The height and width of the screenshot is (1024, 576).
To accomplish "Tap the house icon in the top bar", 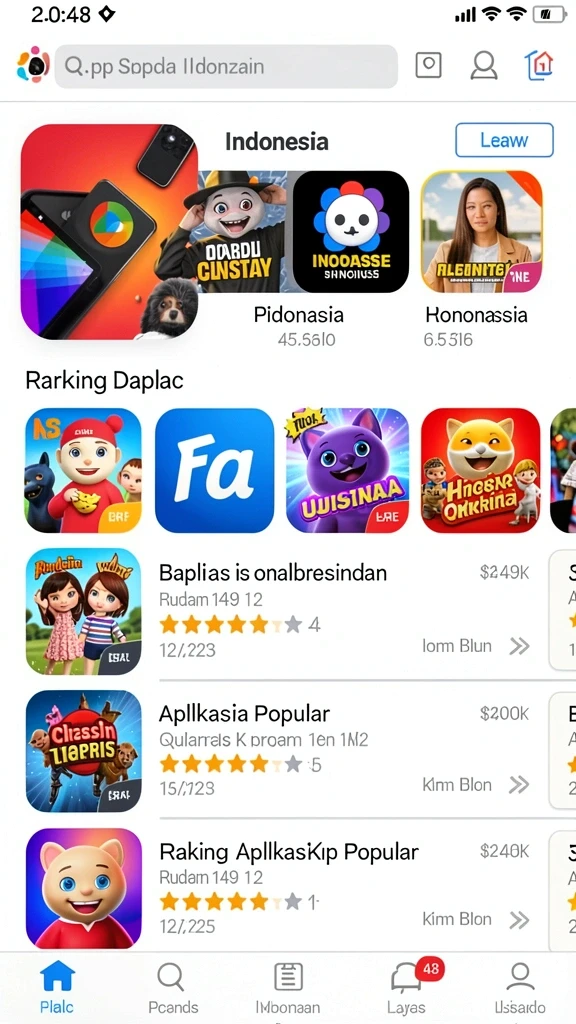I will coord(539,65).
